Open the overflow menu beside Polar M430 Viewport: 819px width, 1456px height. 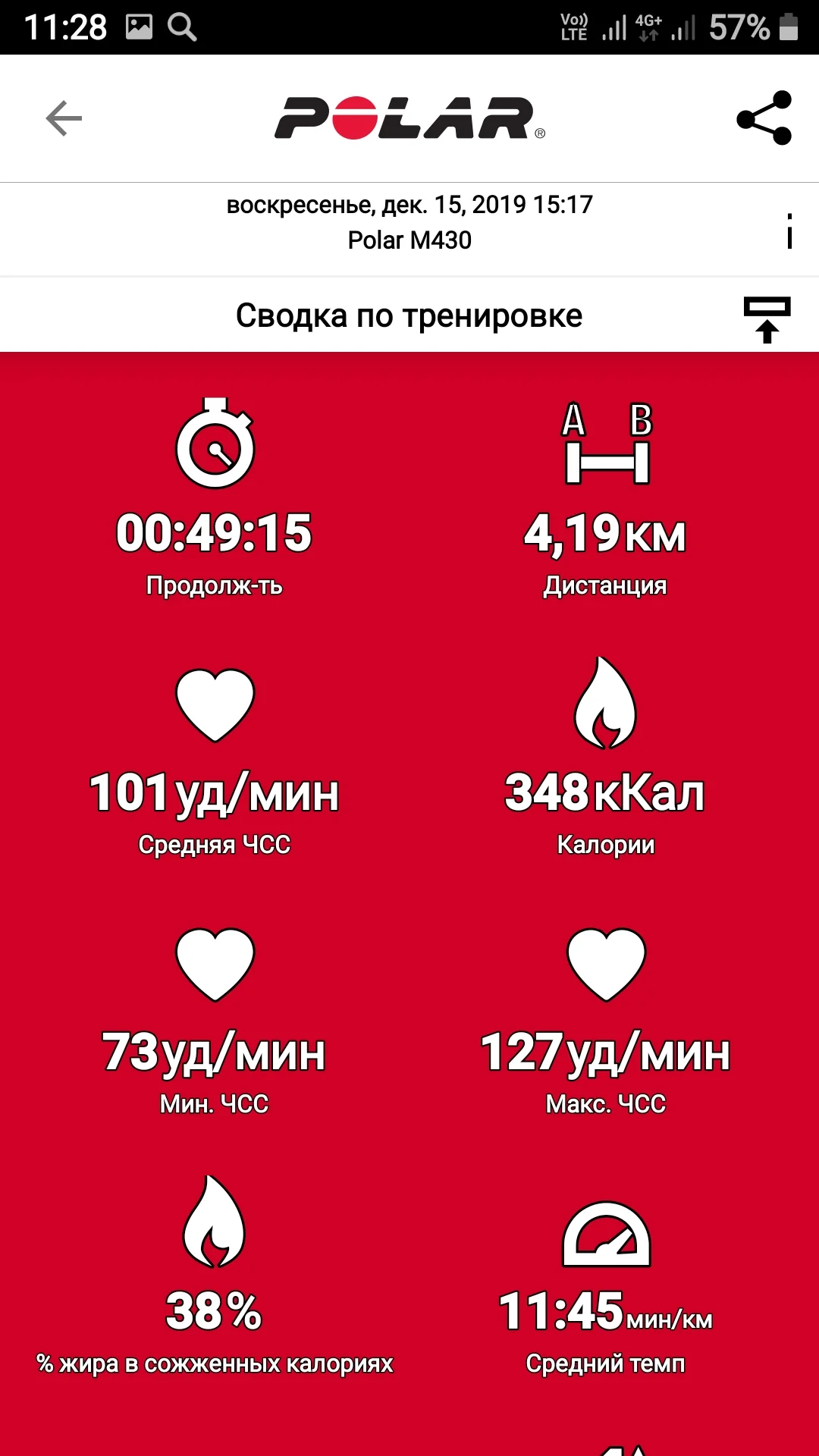pyautogui.click(x=789, y=231)
